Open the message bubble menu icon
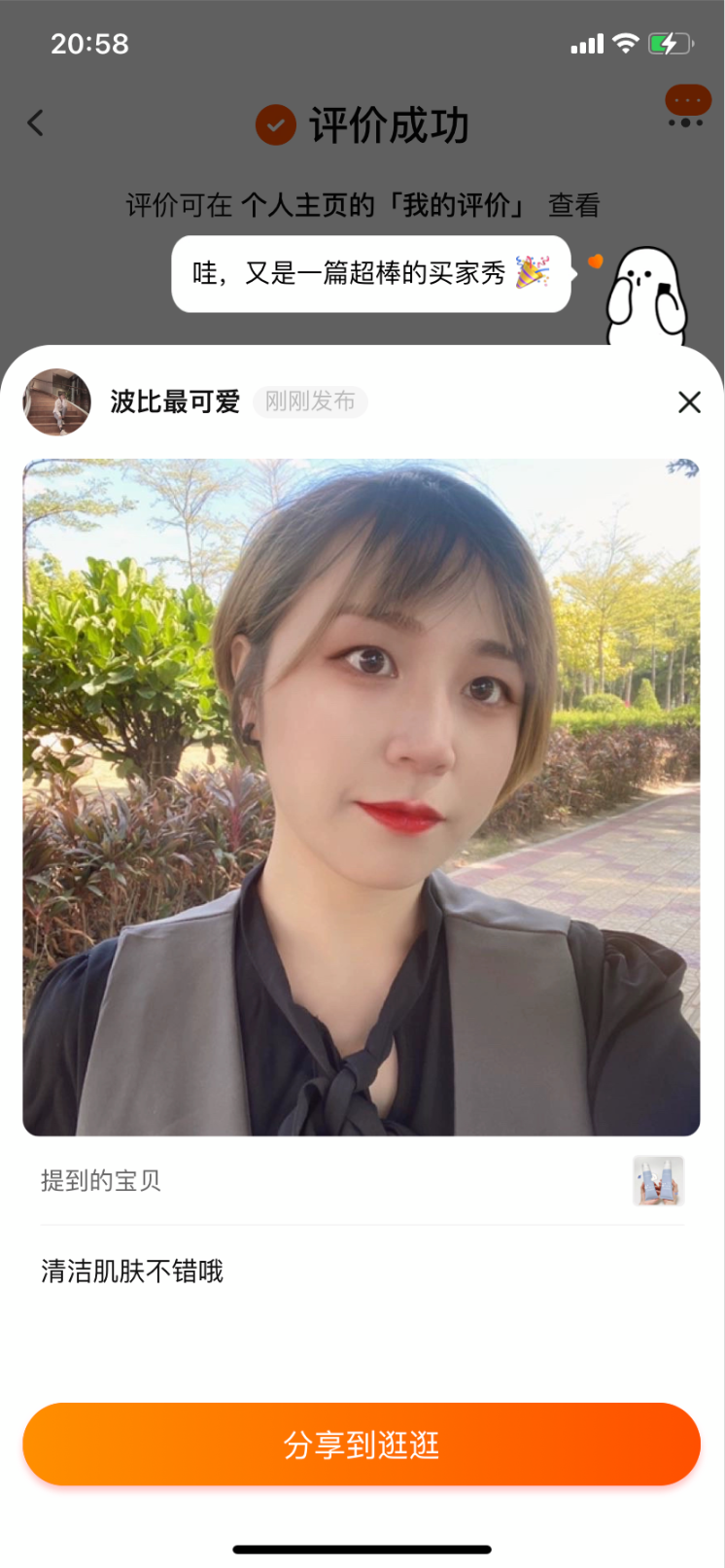Screen dimensions: 725x1568 (686, 107)
